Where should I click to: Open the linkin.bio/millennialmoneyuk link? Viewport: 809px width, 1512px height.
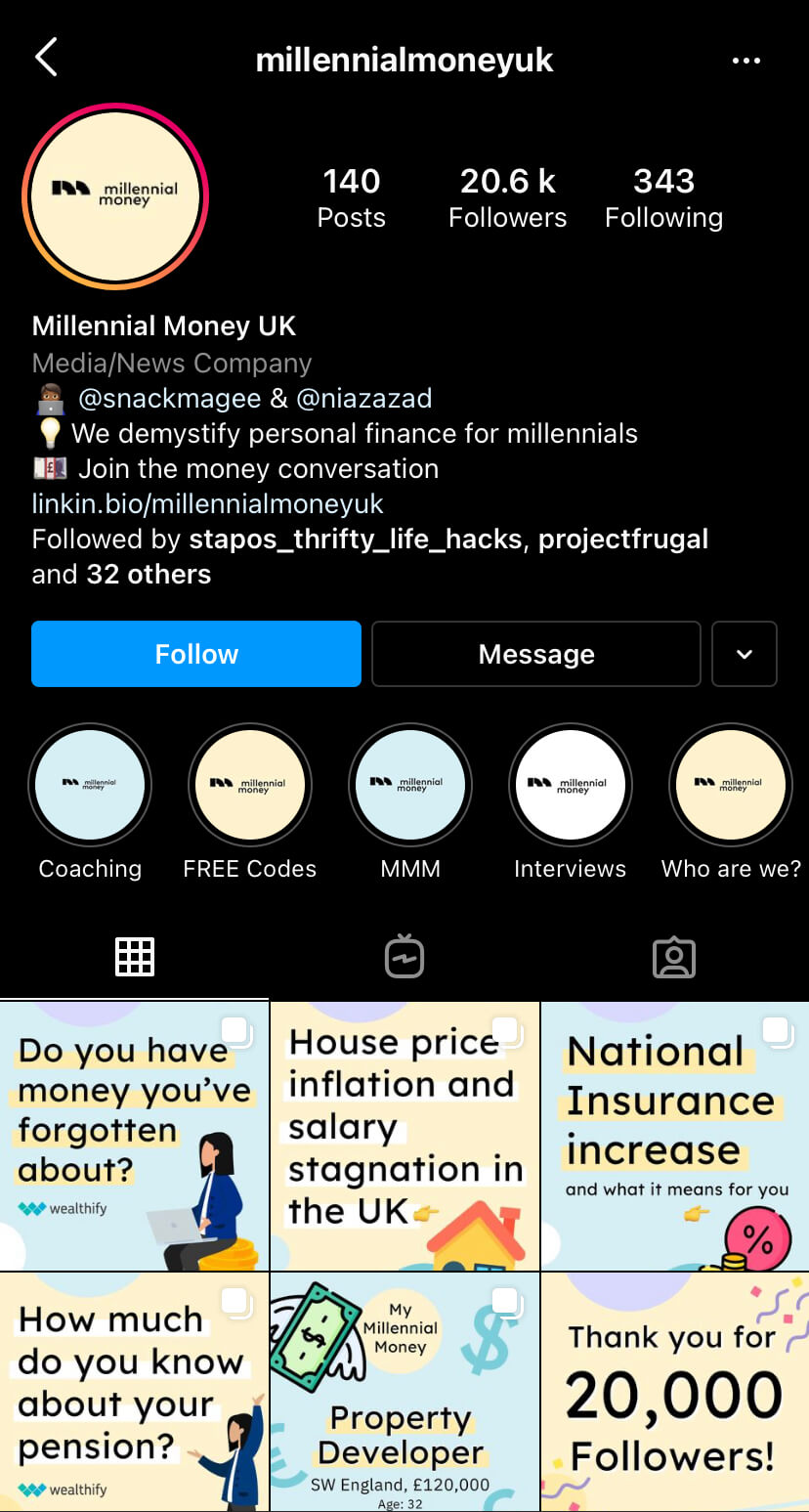(207, 504)
